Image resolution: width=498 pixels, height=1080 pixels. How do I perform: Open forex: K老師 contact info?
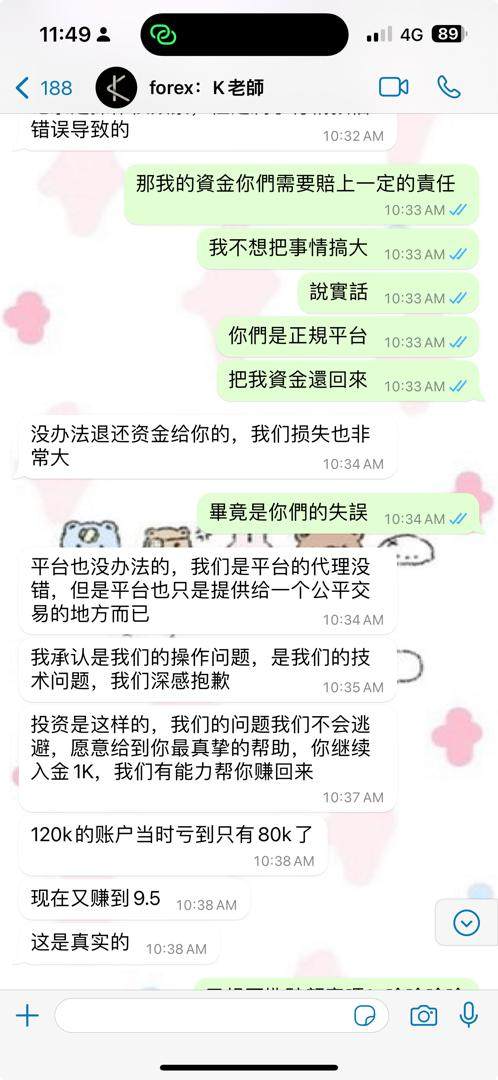[206, 87]
